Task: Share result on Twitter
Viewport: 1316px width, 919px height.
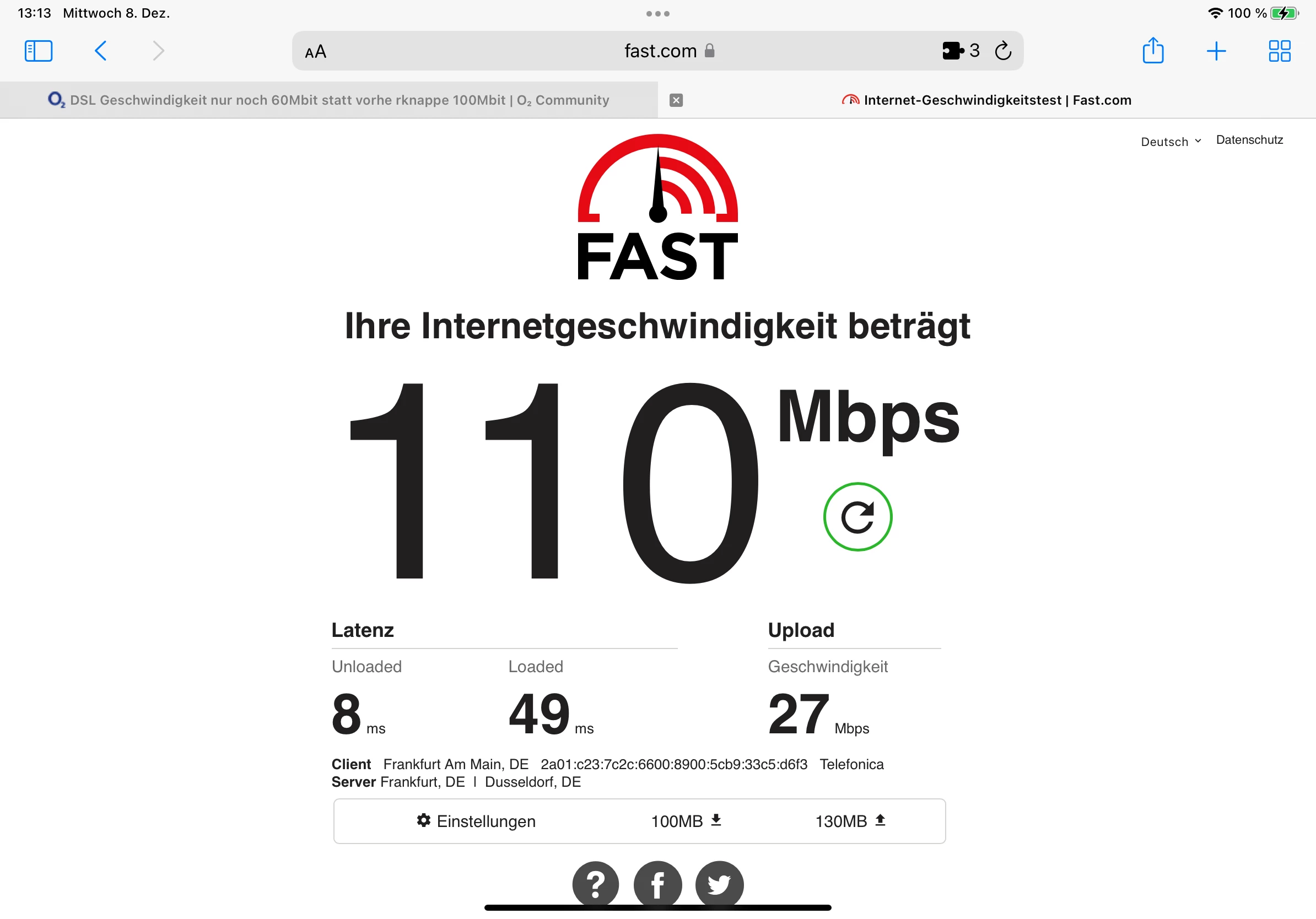Action: click(x=719, y=885)
